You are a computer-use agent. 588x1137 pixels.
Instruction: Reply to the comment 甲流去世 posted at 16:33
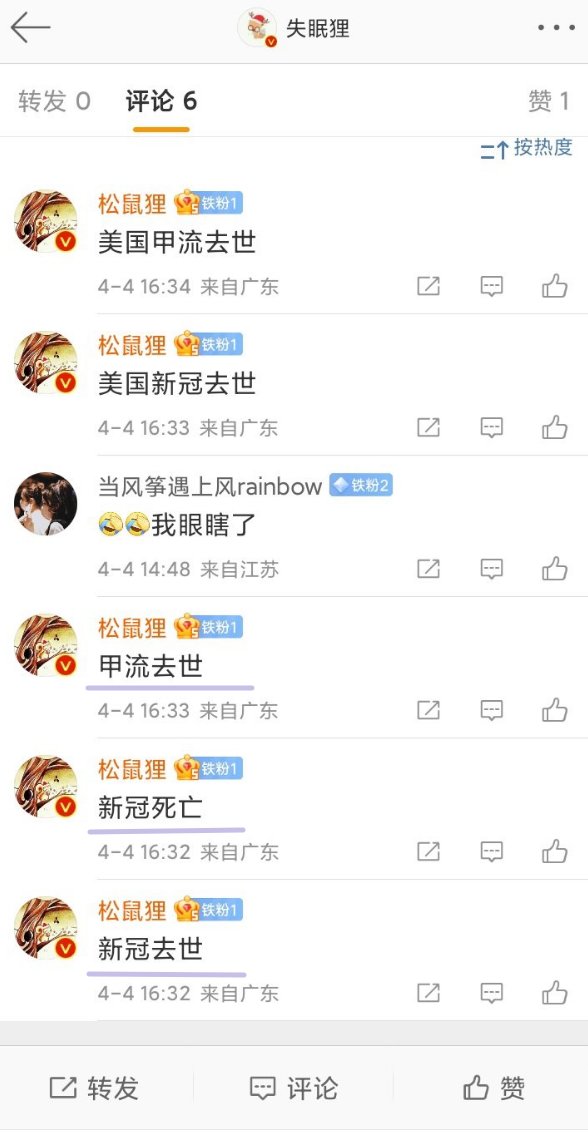(492, 711)
